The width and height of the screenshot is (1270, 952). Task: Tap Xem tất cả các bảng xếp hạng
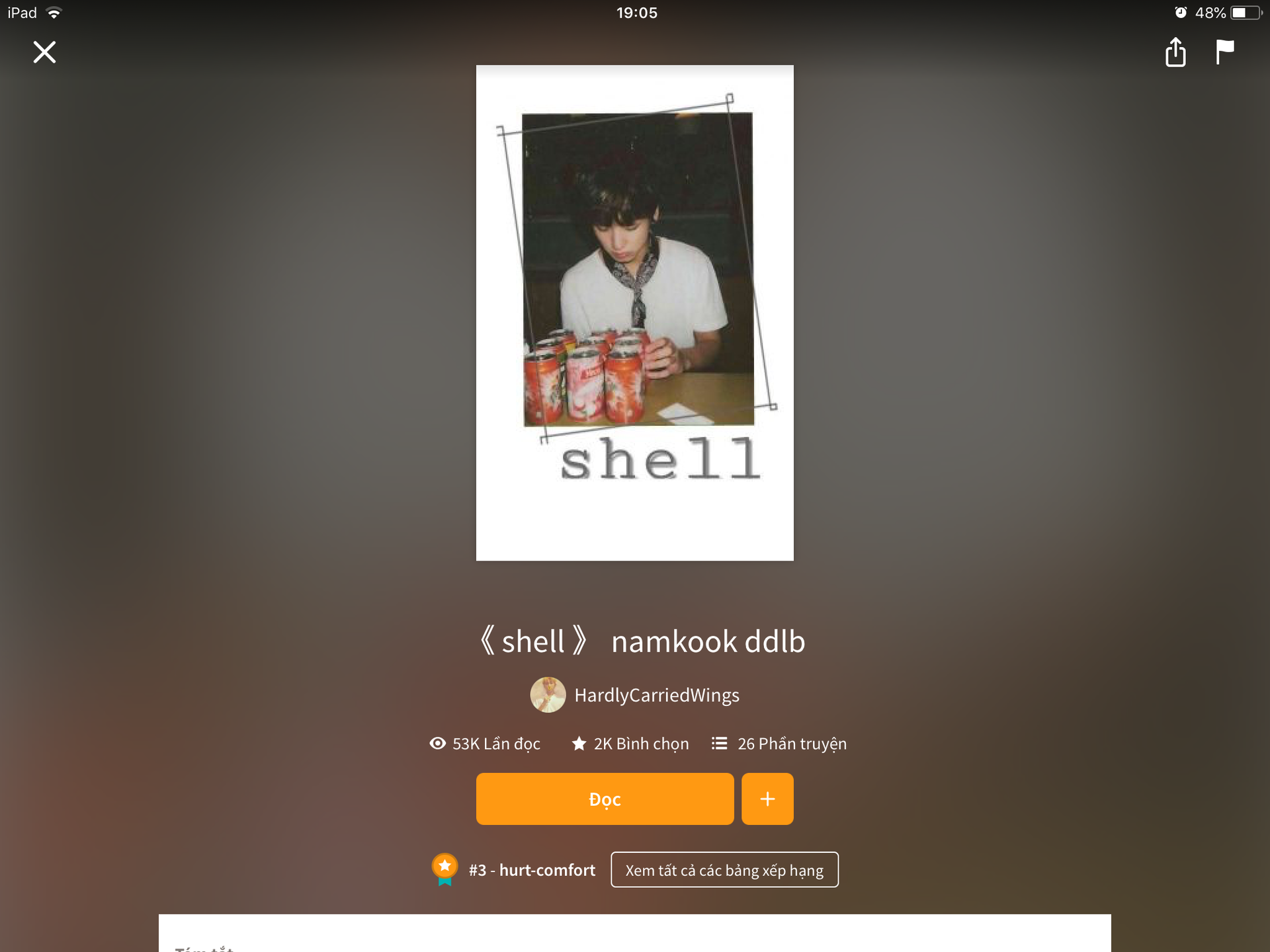(x=724, y=870)
